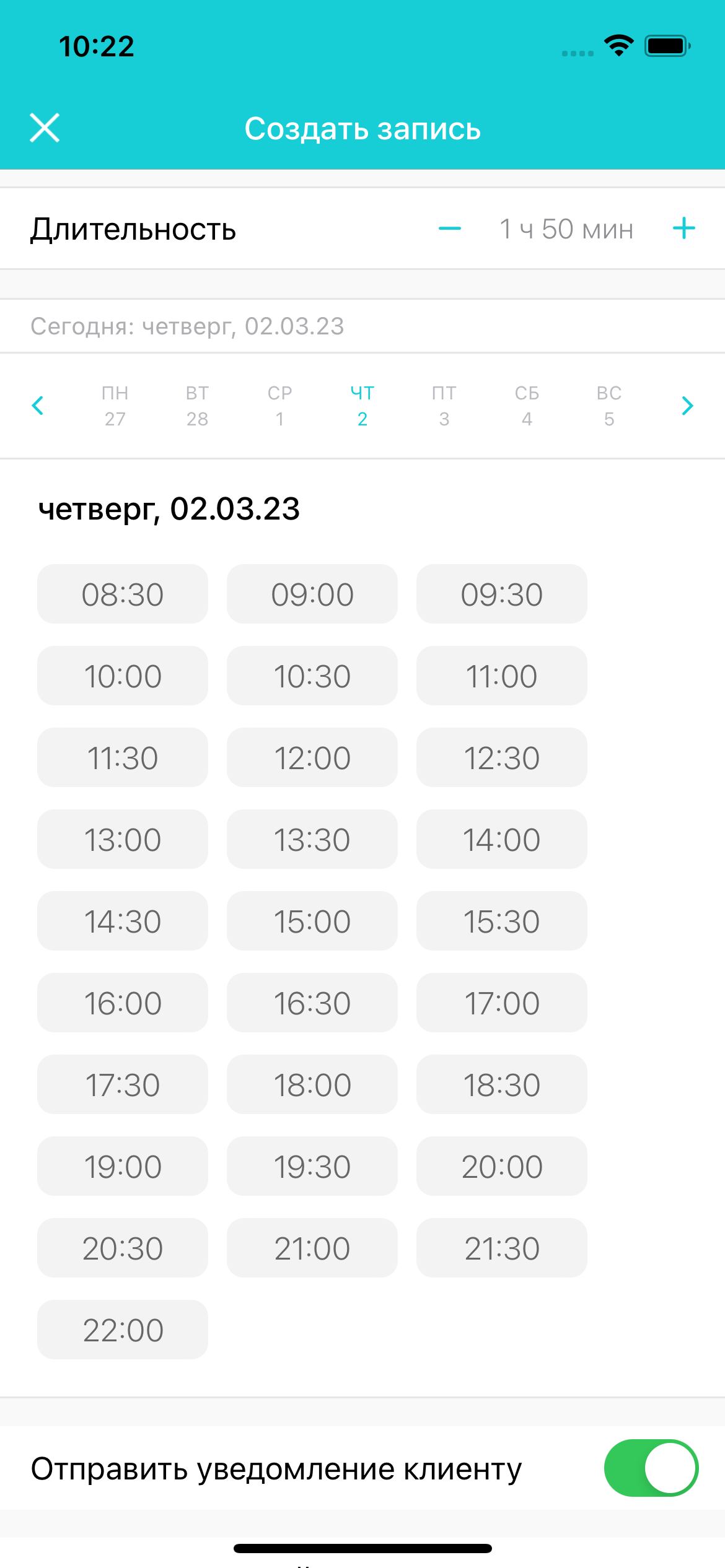Select the 15:30 time slot

pos(502,921)
